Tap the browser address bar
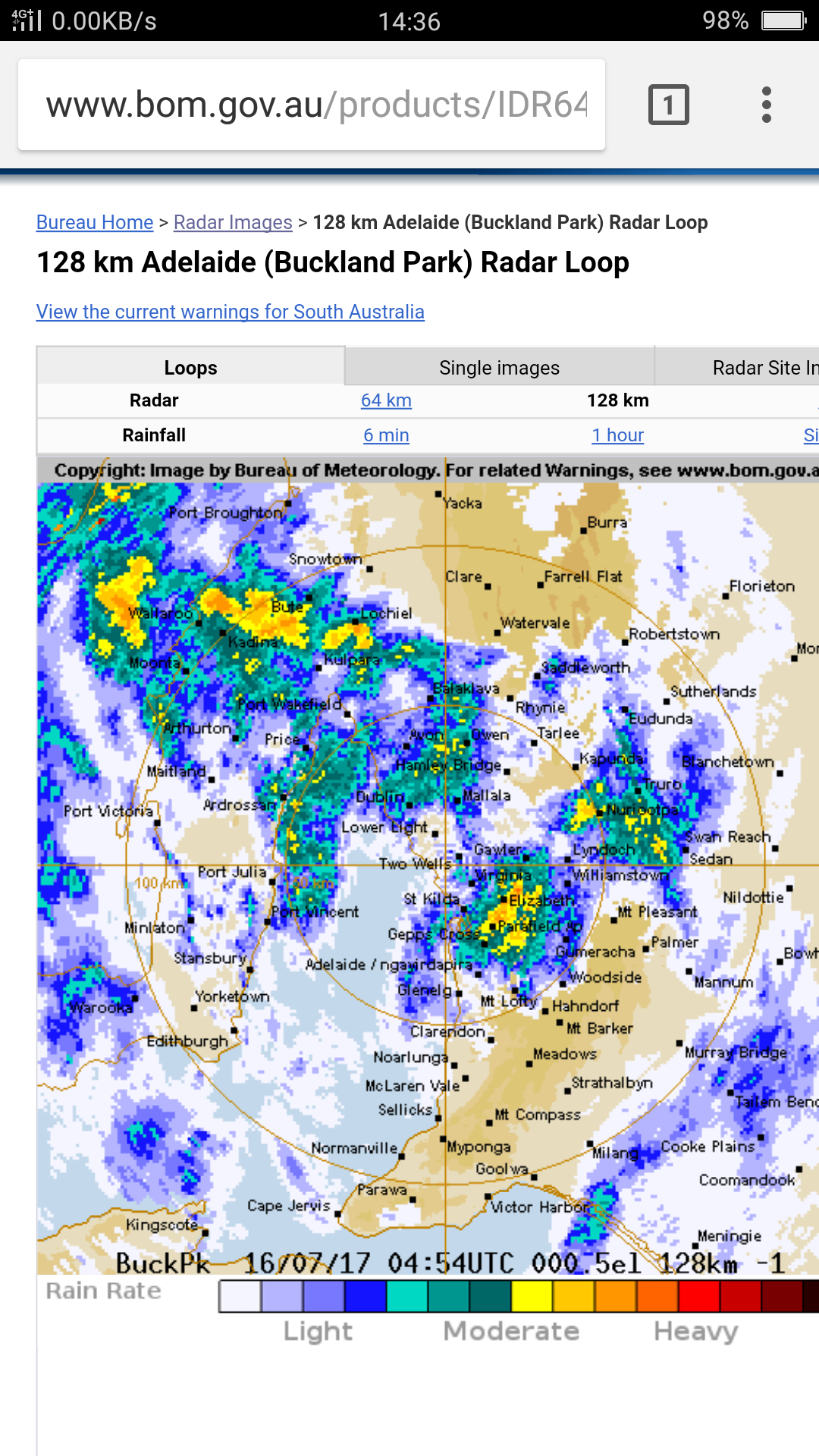 315,105
